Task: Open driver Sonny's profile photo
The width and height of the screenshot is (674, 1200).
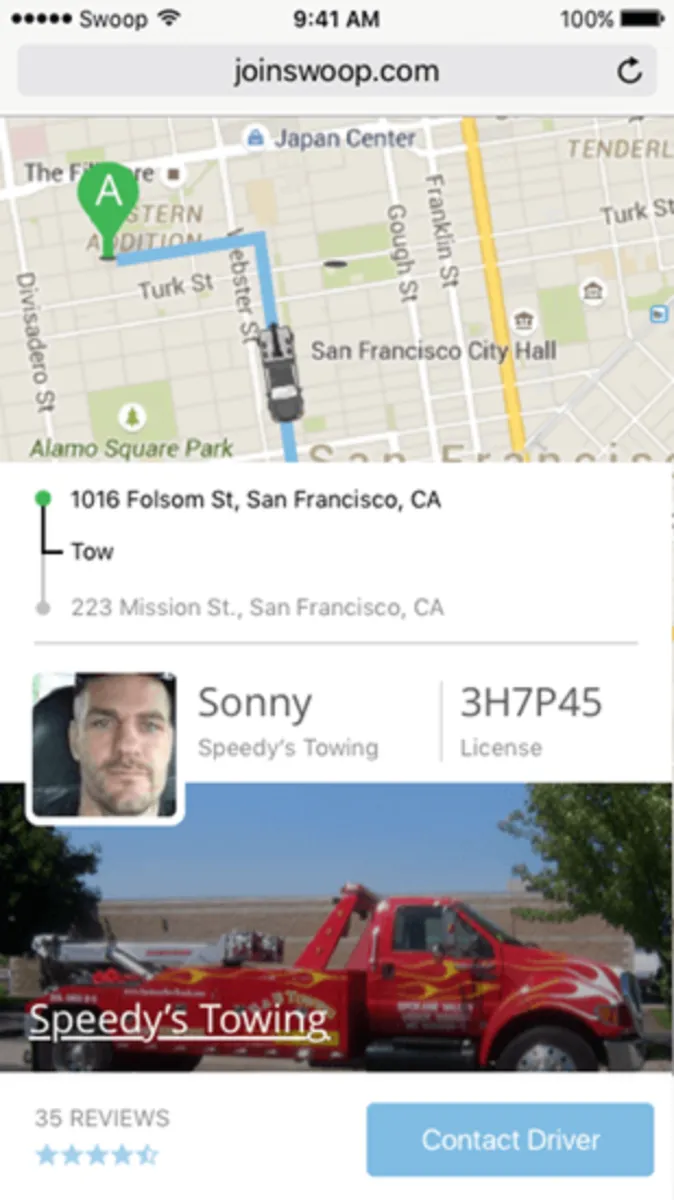Action: pos(105,746)
